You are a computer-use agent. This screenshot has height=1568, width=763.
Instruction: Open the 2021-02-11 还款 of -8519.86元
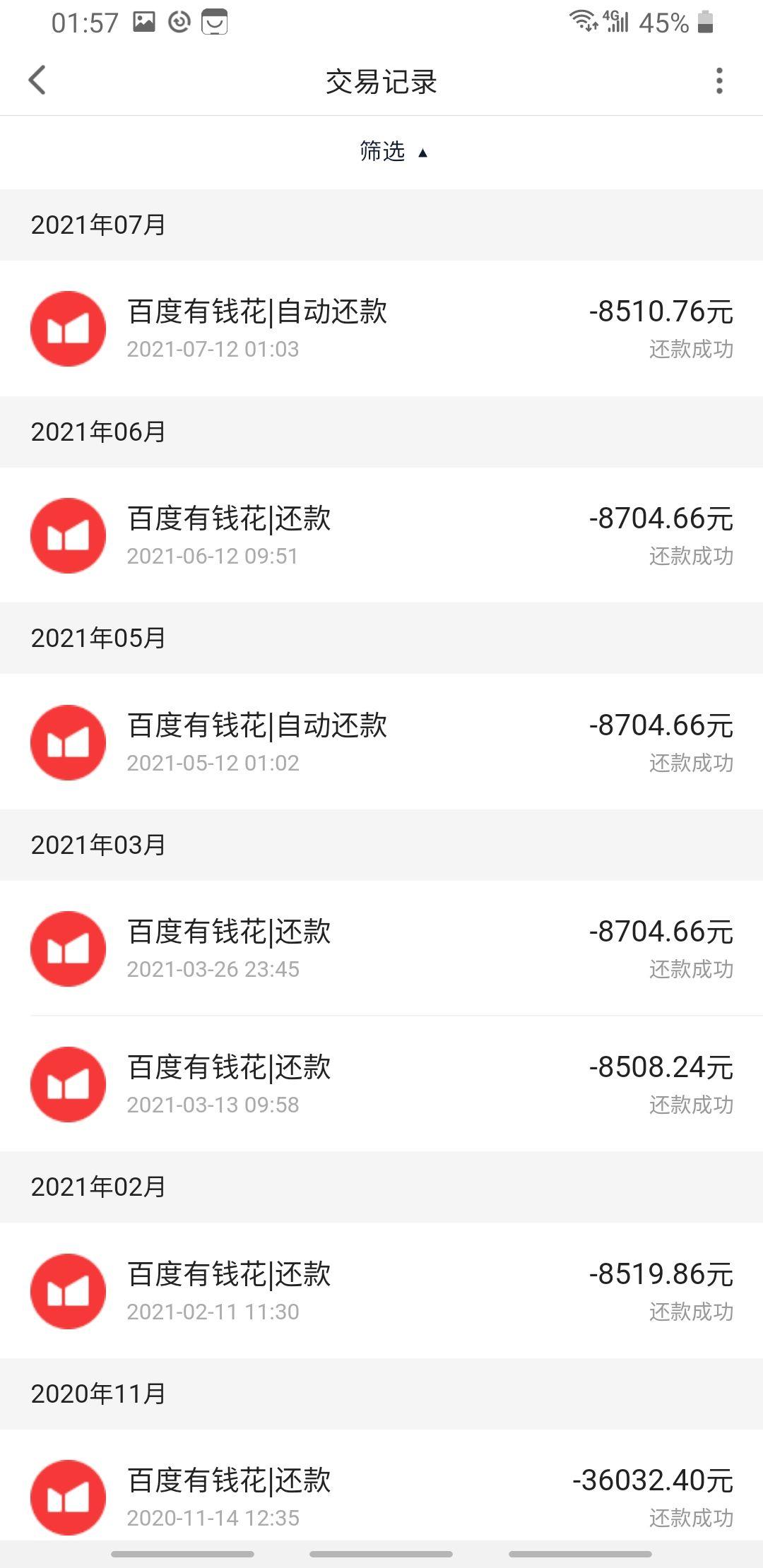pos(381,1291)
